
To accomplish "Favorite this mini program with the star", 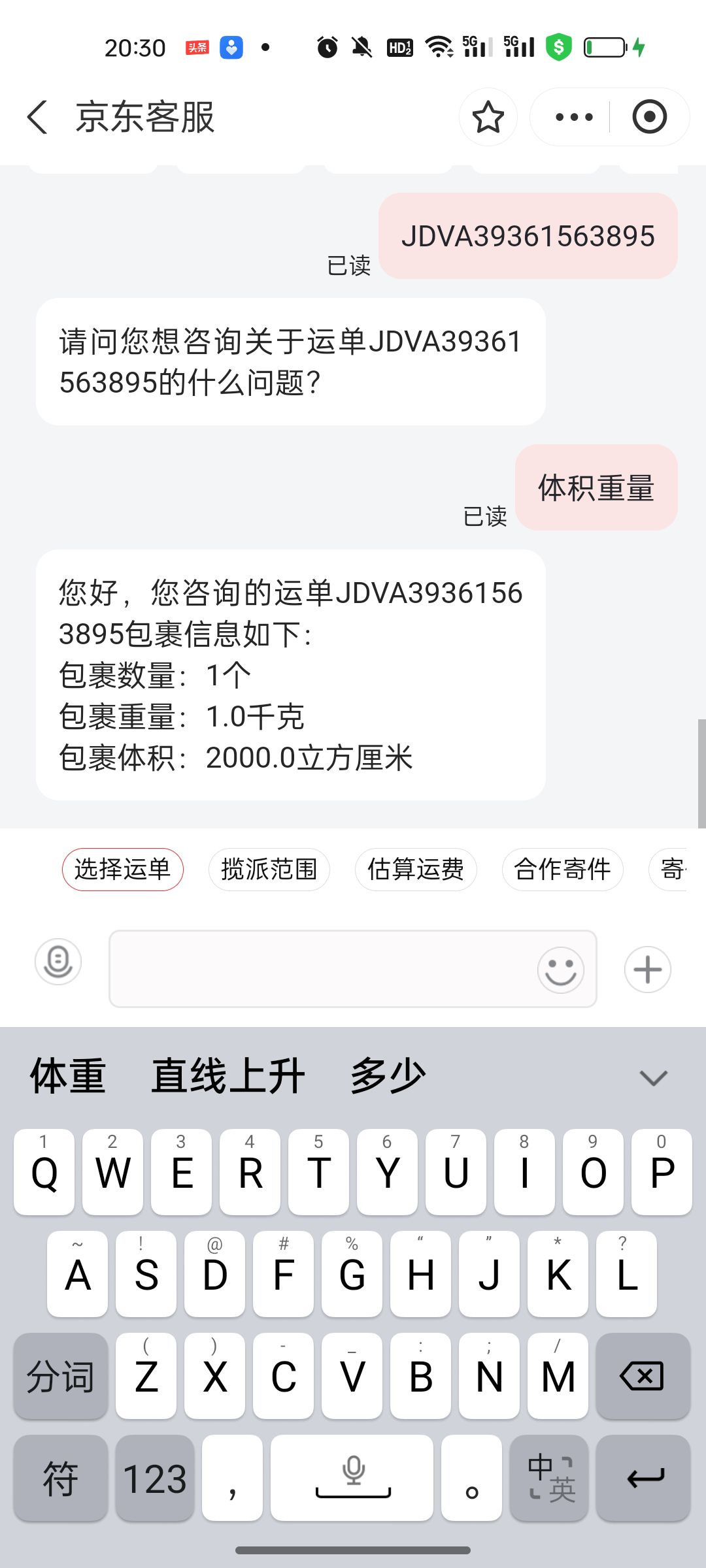I will tap(488, 118).
